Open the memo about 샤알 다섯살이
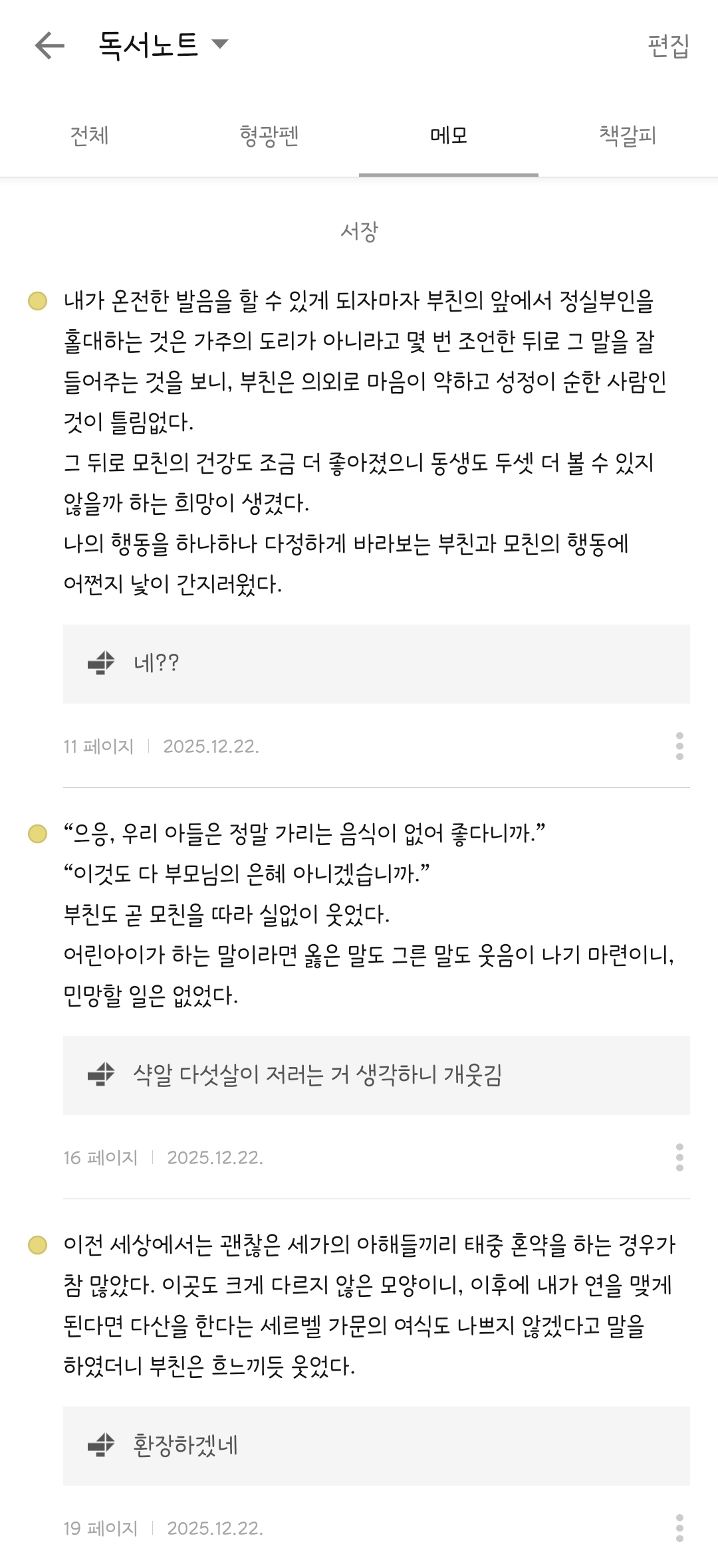Viewport: 718px width, 1568px height. 376,1075
